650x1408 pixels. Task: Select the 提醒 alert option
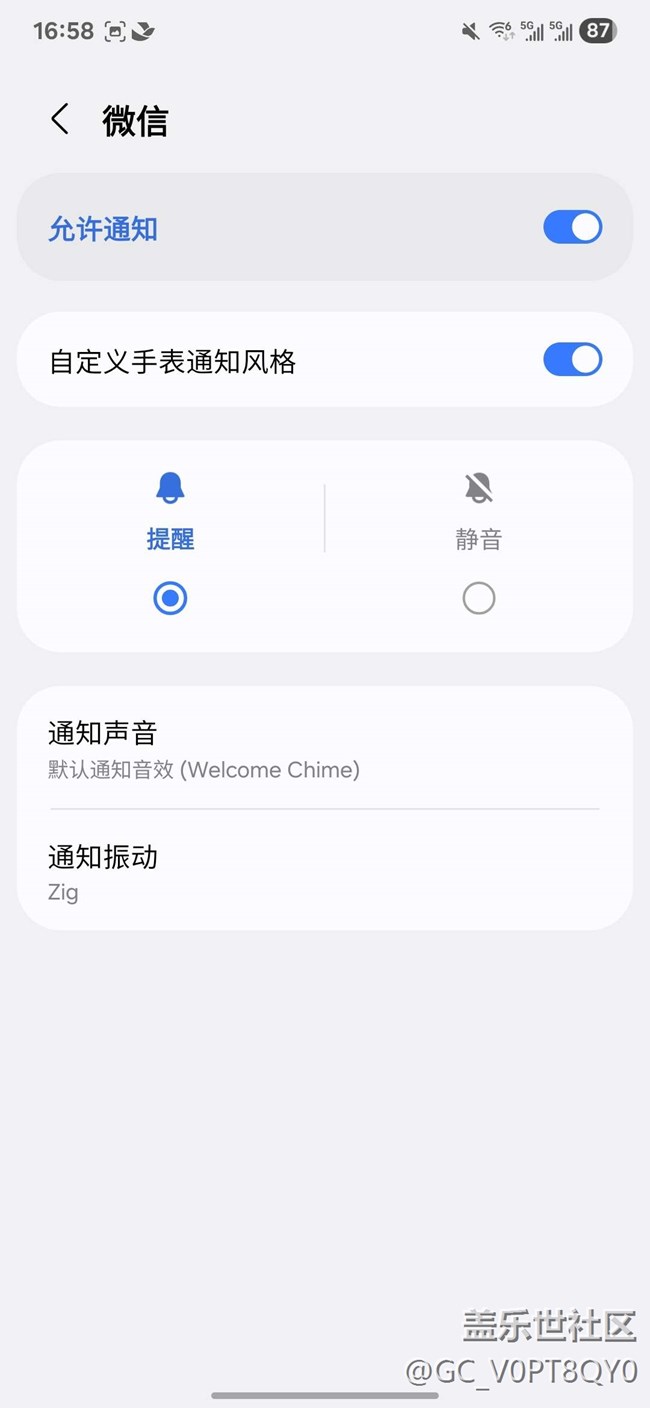coord(170,598)
